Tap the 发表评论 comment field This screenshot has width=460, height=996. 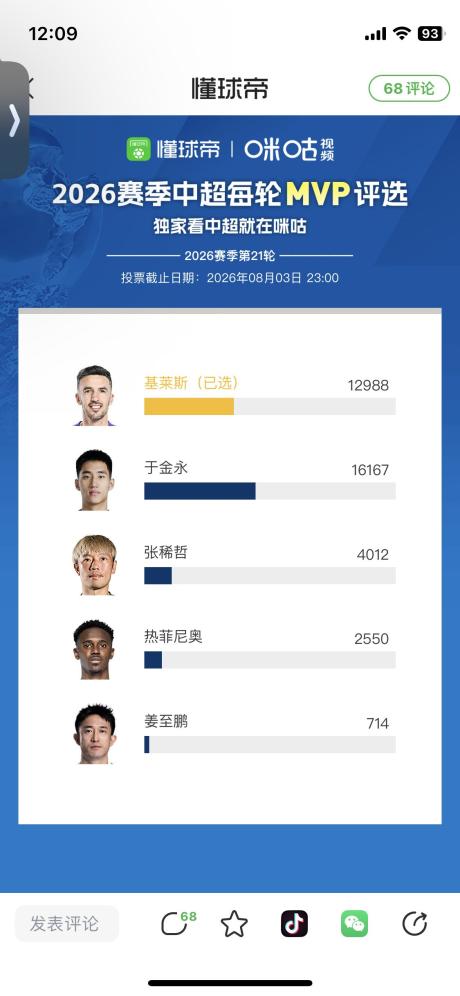(67, 924)
